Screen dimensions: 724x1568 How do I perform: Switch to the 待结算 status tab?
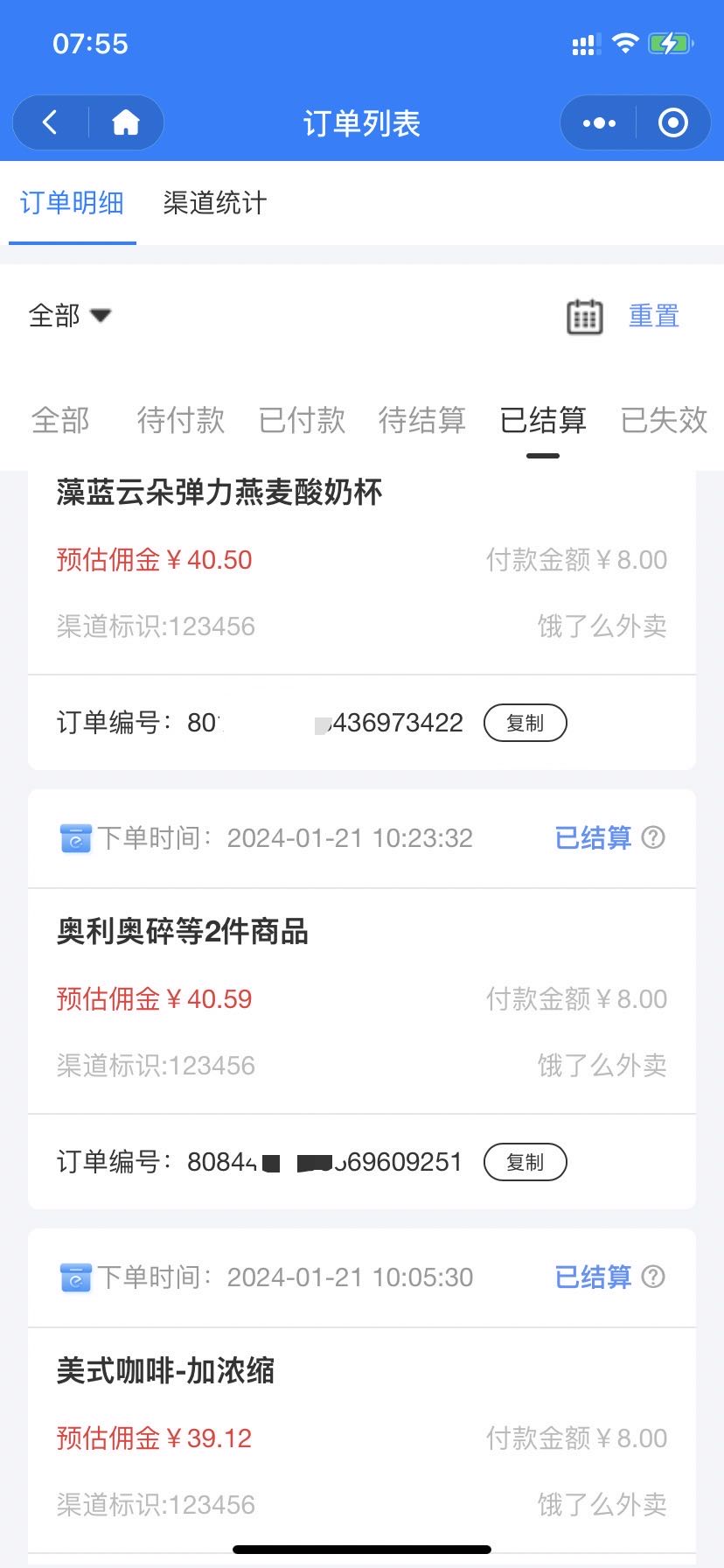422,420
